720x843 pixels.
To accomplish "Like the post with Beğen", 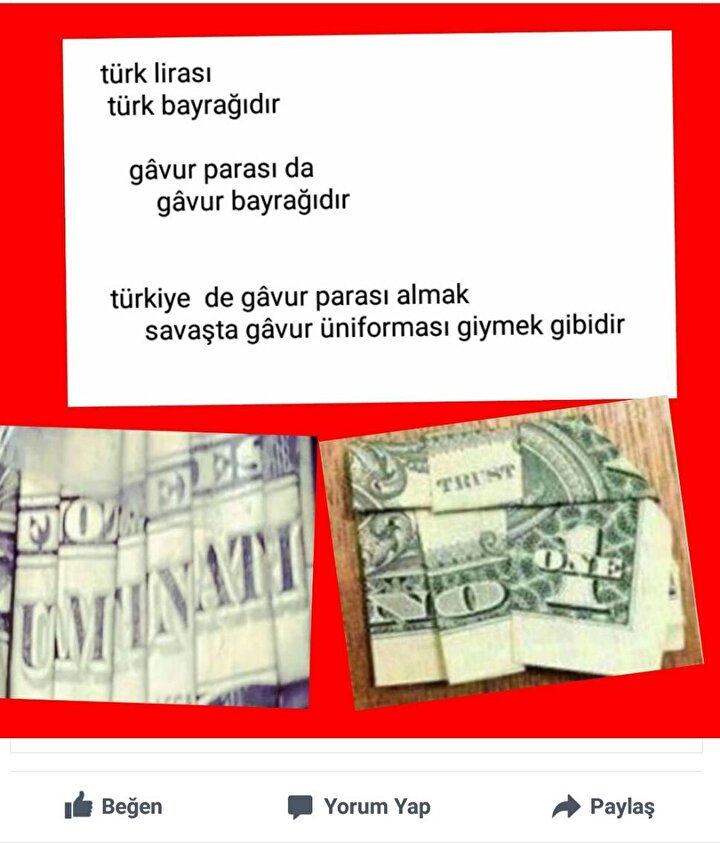I will point(112,806).
